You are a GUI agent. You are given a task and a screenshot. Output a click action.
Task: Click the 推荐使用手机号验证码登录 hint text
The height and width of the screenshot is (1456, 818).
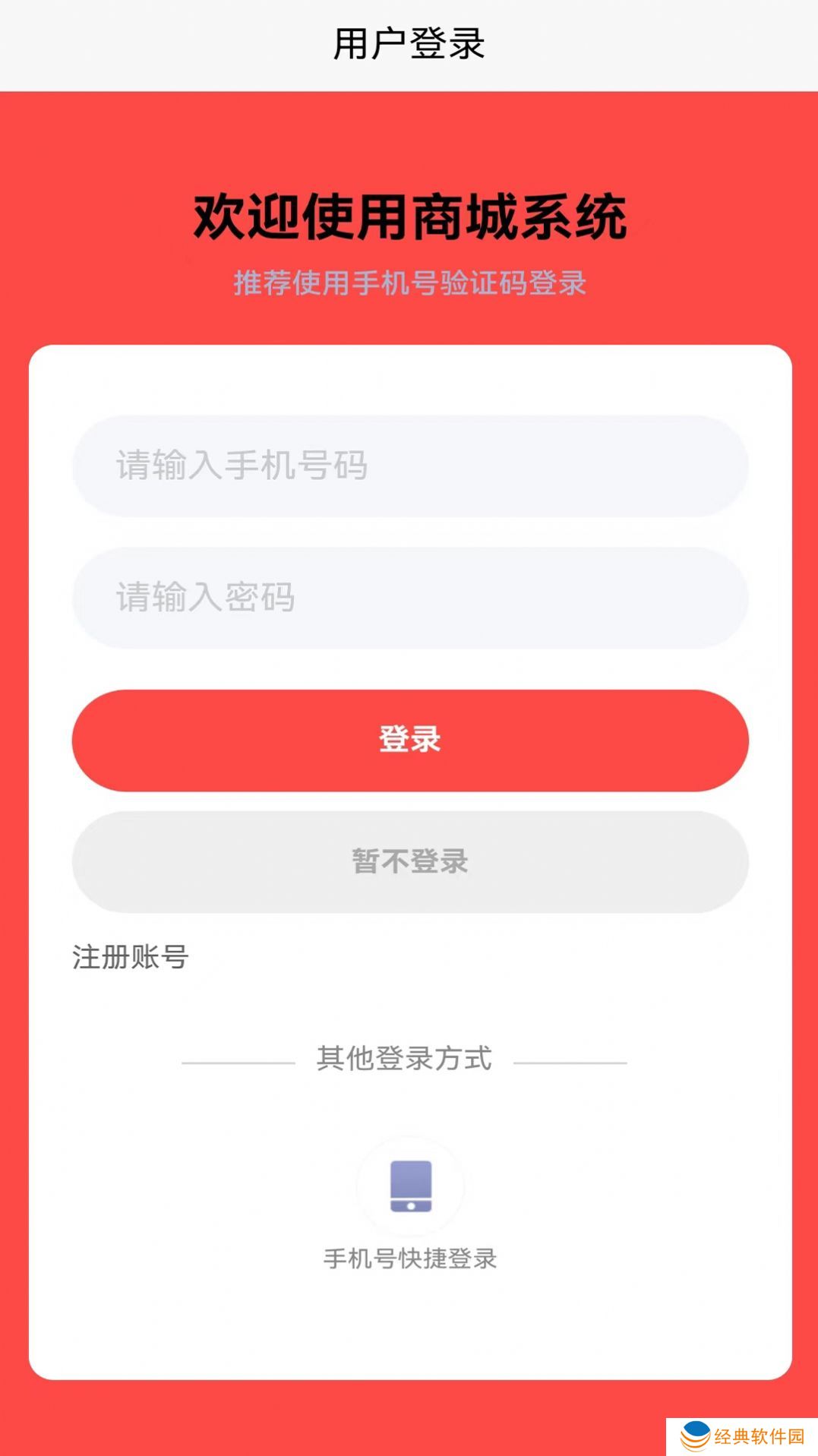click(410, 281)
